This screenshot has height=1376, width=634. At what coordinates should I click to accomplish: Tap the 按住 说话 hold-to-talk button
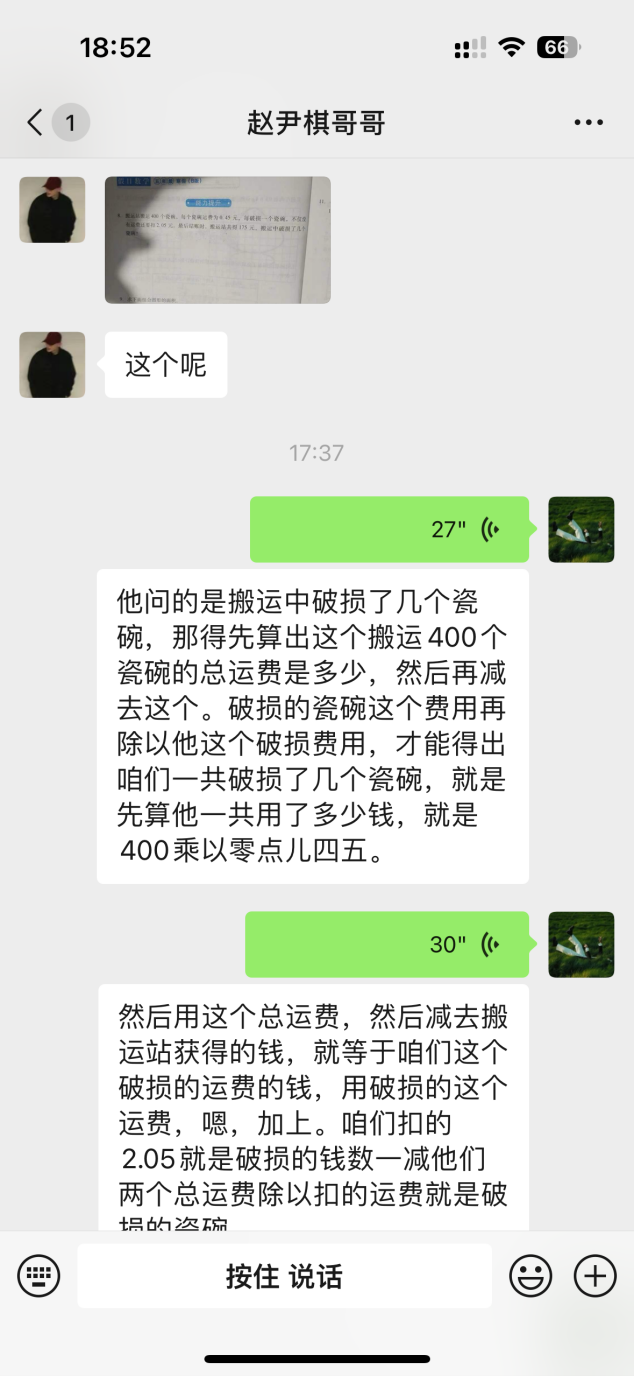[284, 1276]
